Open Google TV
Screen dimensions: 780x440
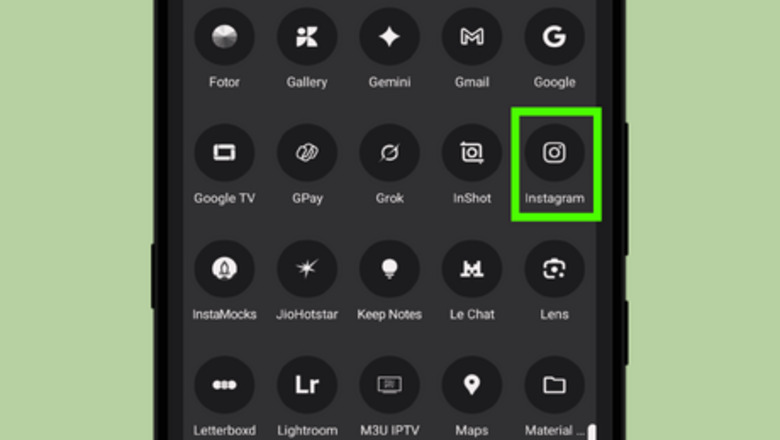tap(224, 153)
